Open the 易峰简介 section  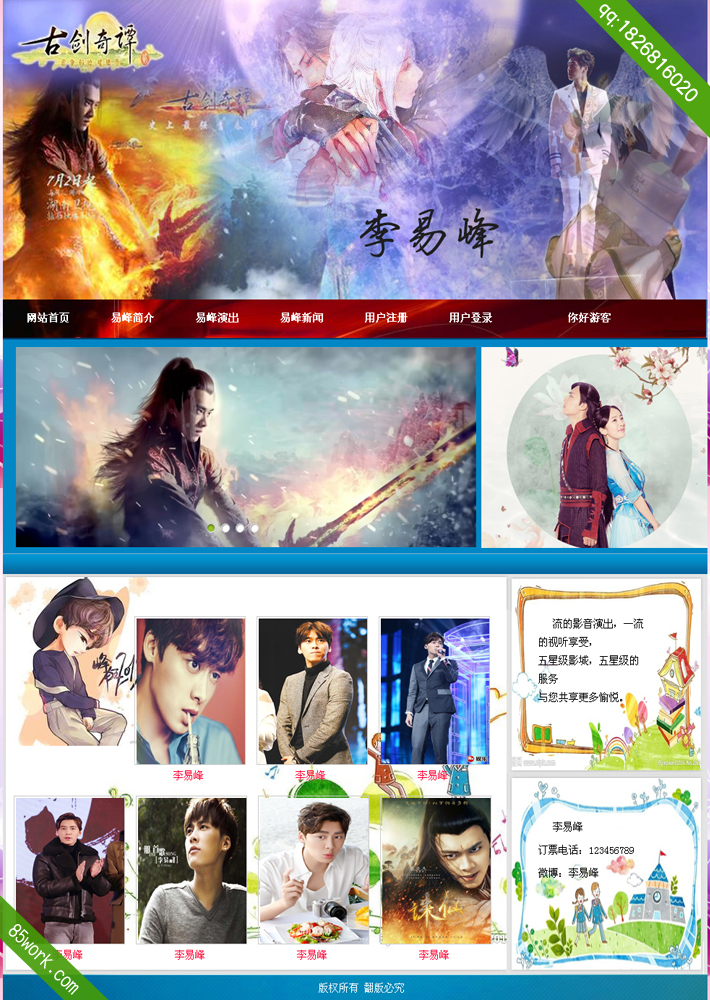click(x=132, y=318)
